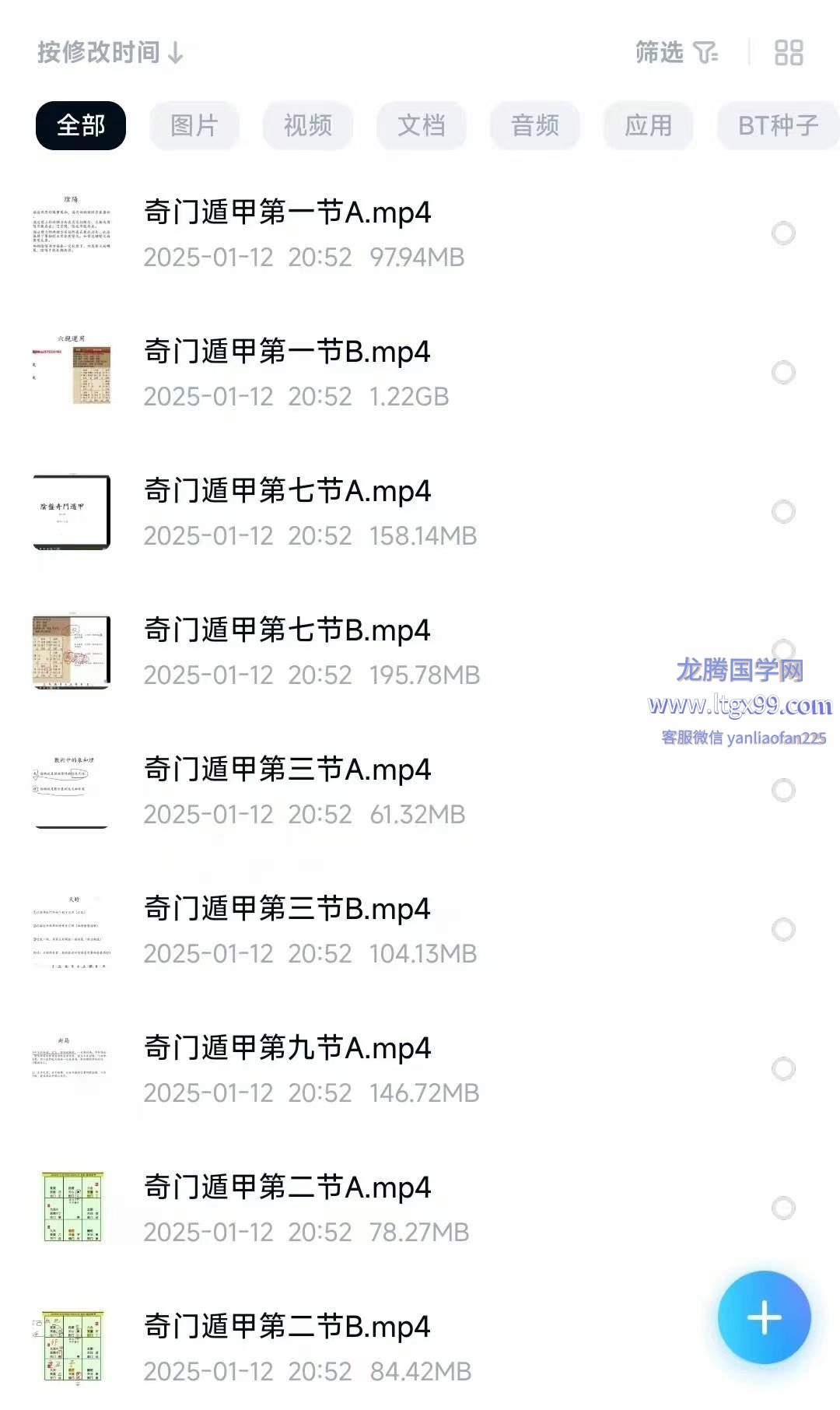Tap the blue plus add button
The height and width of the screenshot is (1410, 840).
[764, 1317]
